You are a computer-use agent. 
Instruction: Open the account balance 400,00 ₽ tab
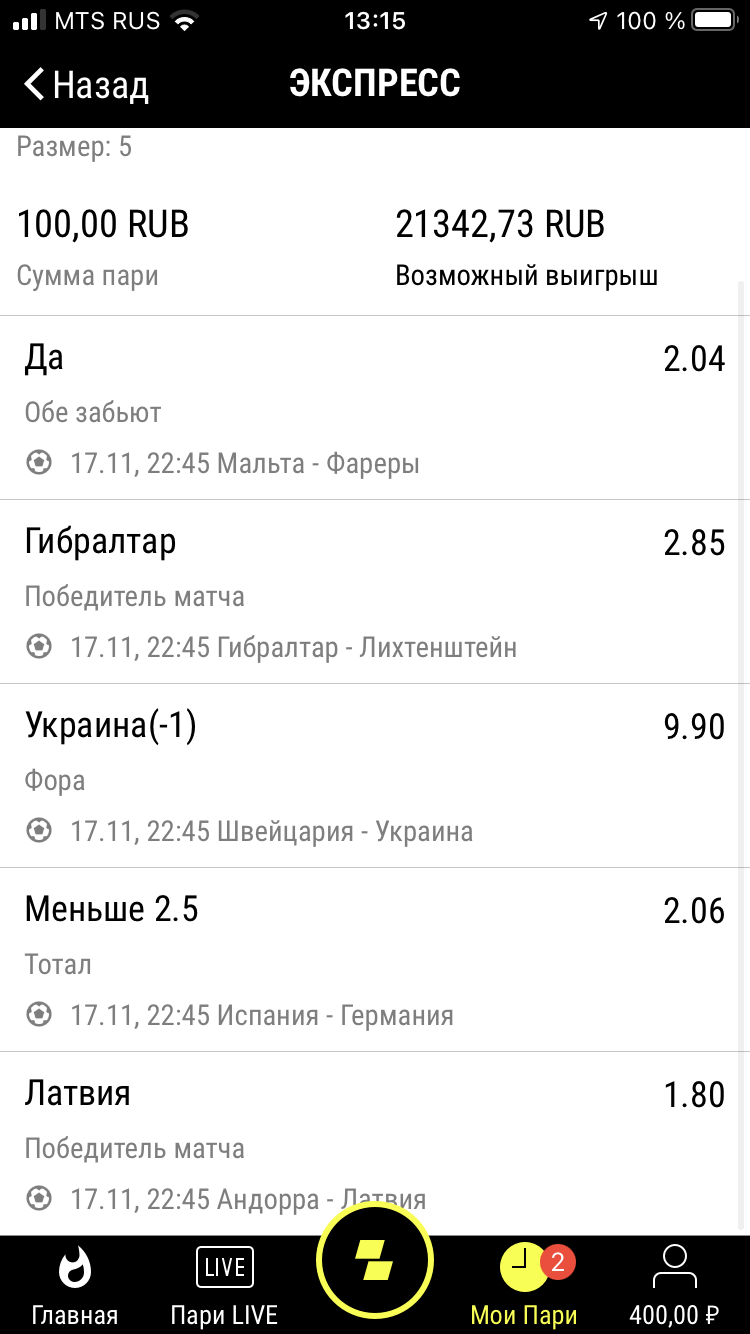(674, 1287)
